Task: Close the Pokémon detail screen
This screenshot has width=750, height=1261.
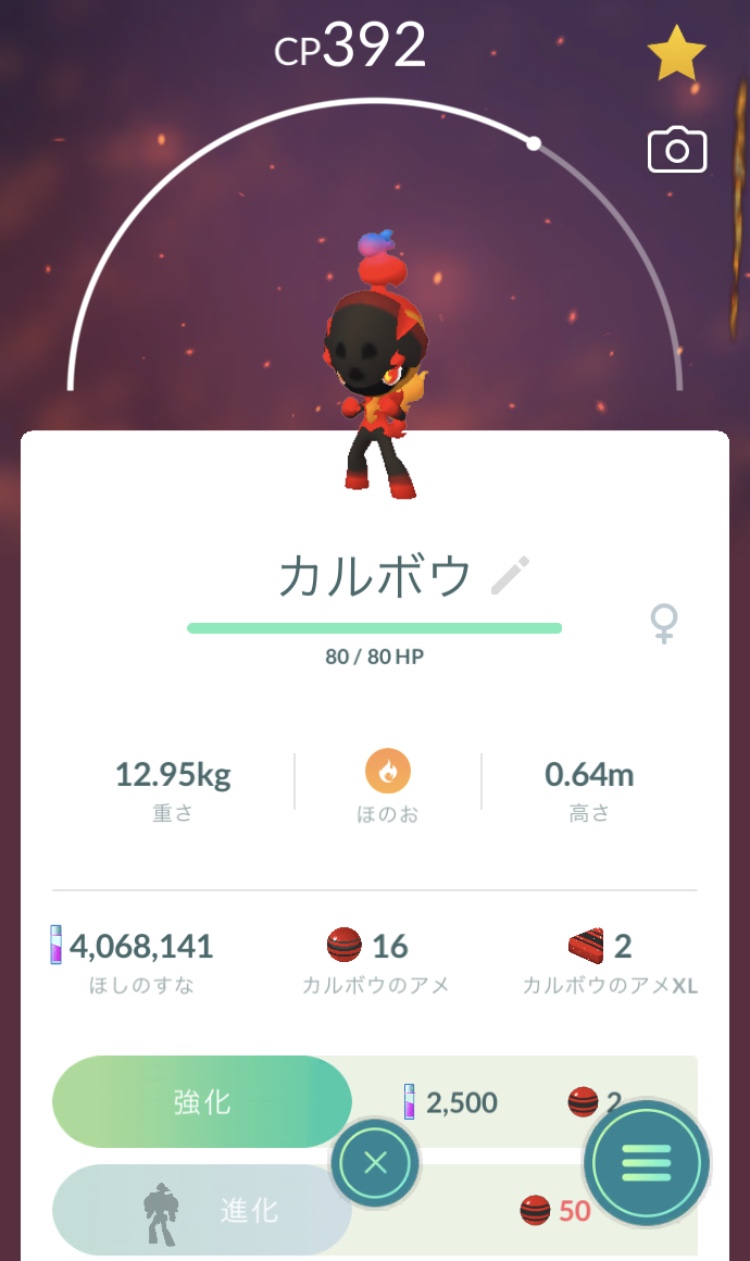Action: (x=376, y=1163)
